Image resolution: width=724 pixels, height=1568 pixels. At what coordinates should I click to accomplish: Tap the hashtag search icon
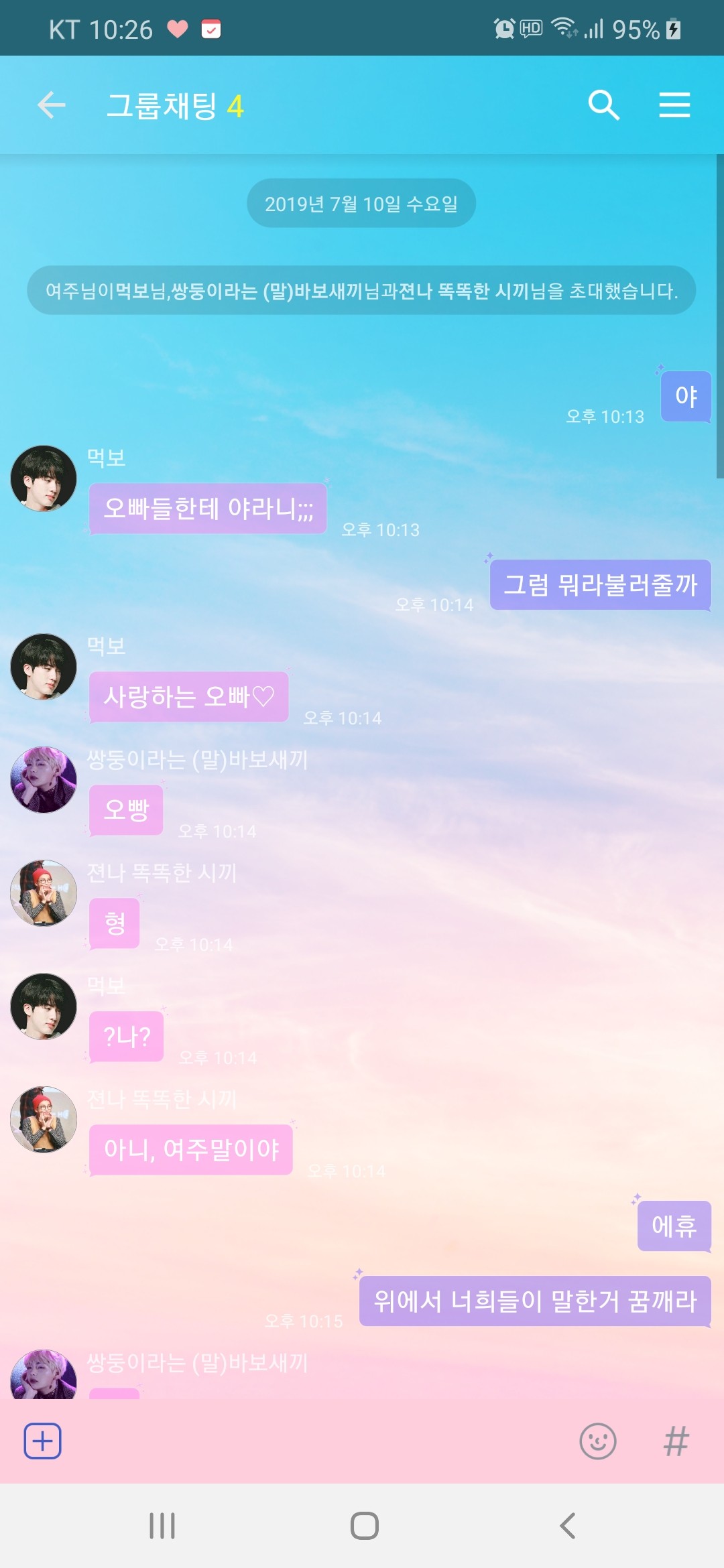tap(676, 1441)
